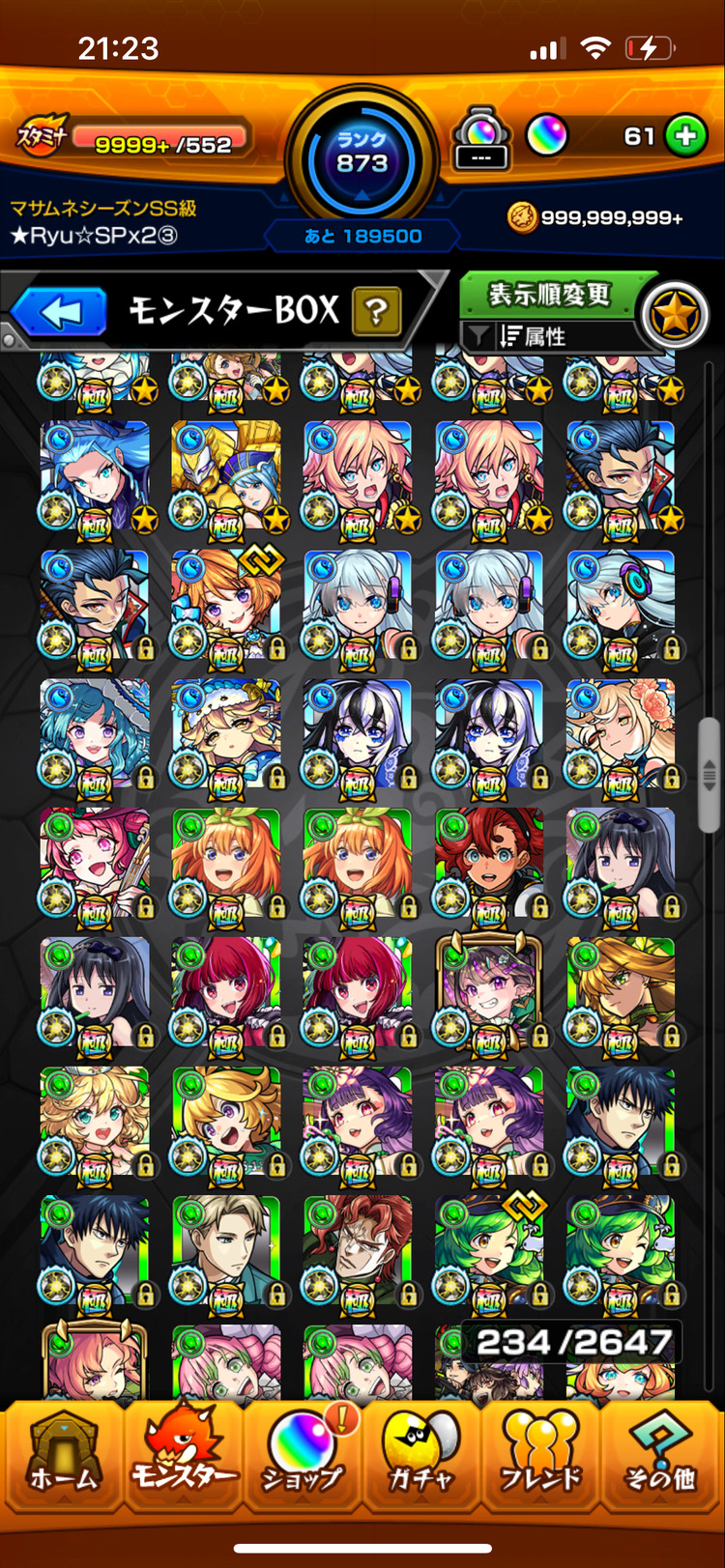This screenshot has height=1568, width=725.
Task: Grab the list scrollbar handle
Action: pos(710,773)
